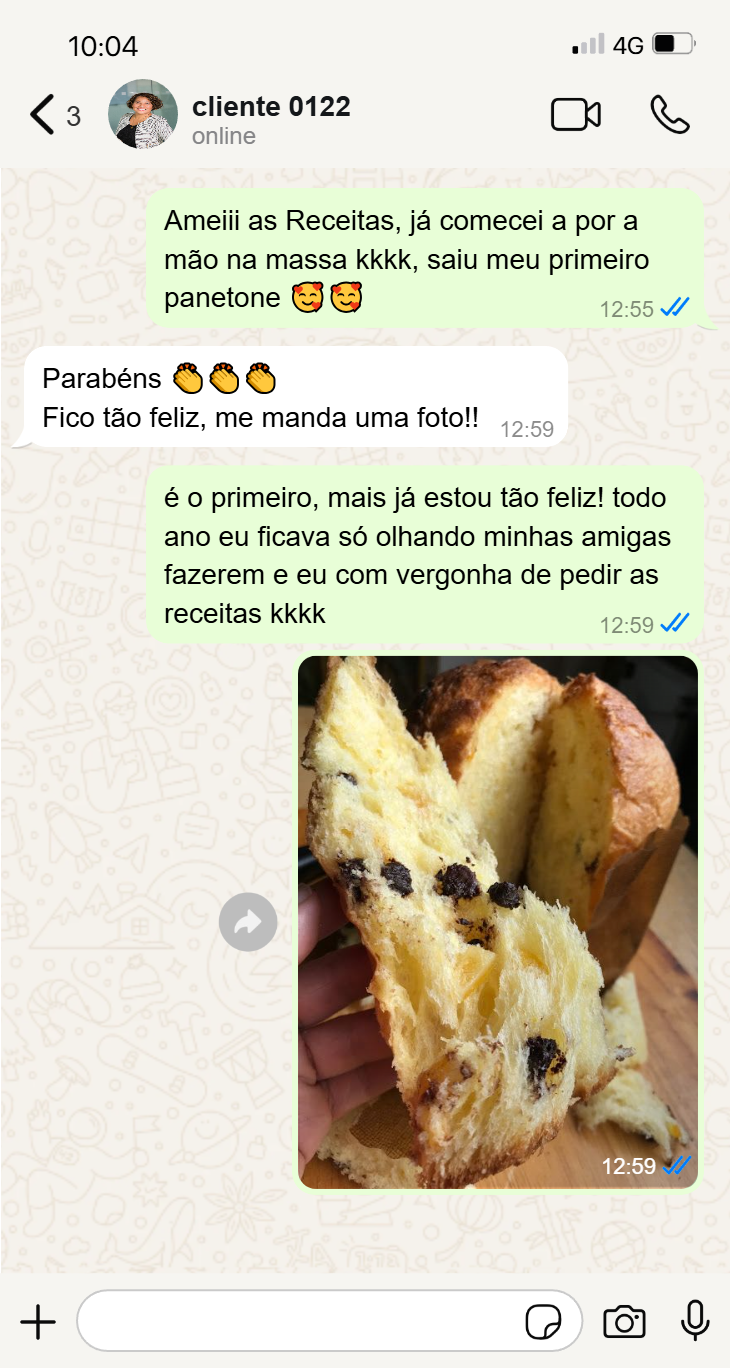Screen dimensions: 730x1368
Task: Start a video call with cliente 0122
Action: [x=576, y=115]
